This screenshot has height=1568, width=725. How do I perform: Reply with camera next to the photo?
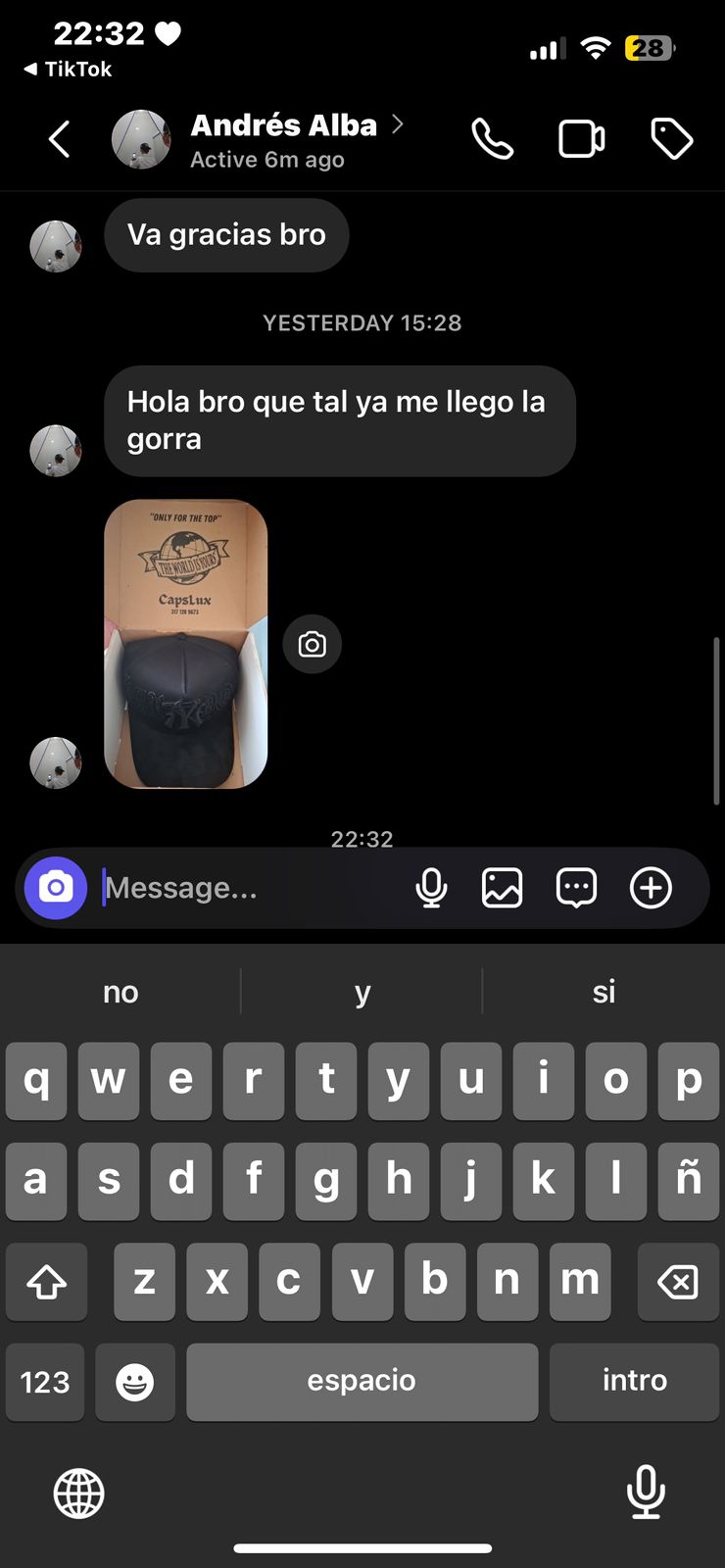[313, 644]
